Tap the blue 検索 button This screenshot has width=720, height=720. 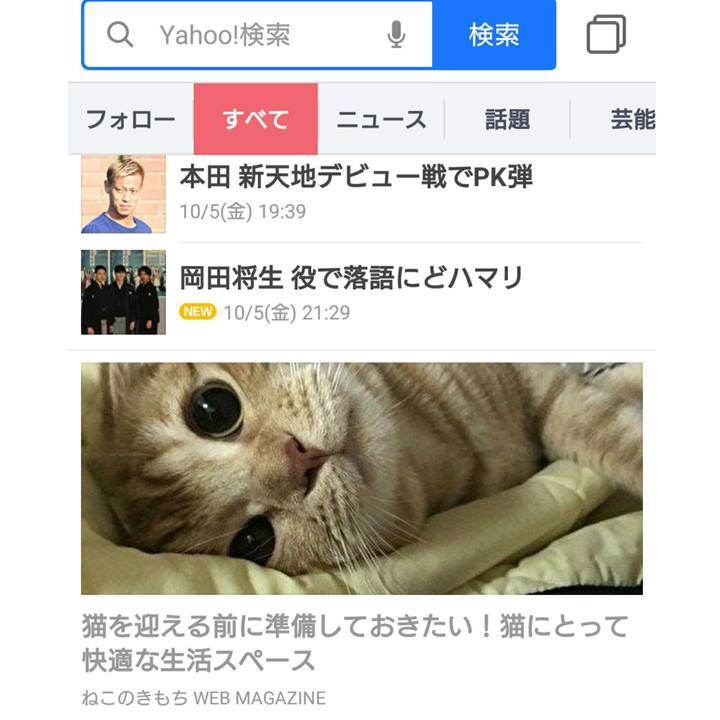point(494,35)
